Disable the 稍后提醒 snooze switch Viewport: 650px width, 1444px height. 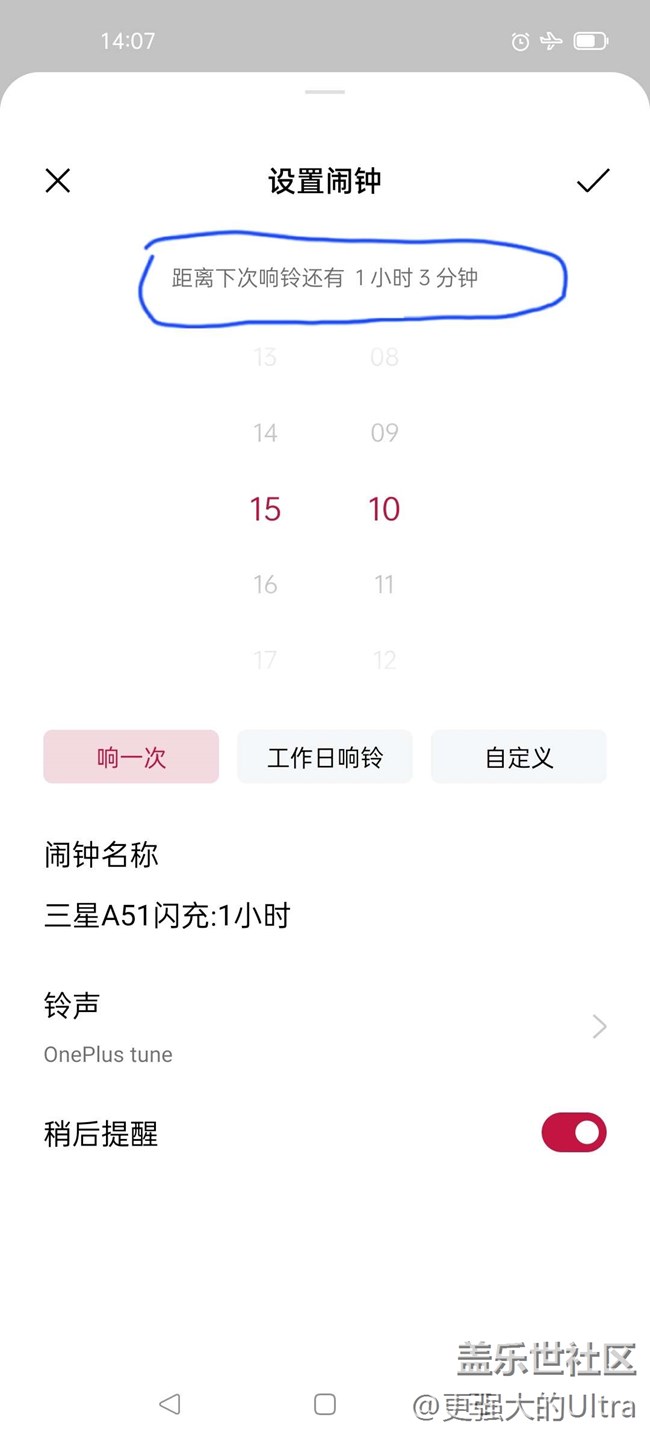574,1133
